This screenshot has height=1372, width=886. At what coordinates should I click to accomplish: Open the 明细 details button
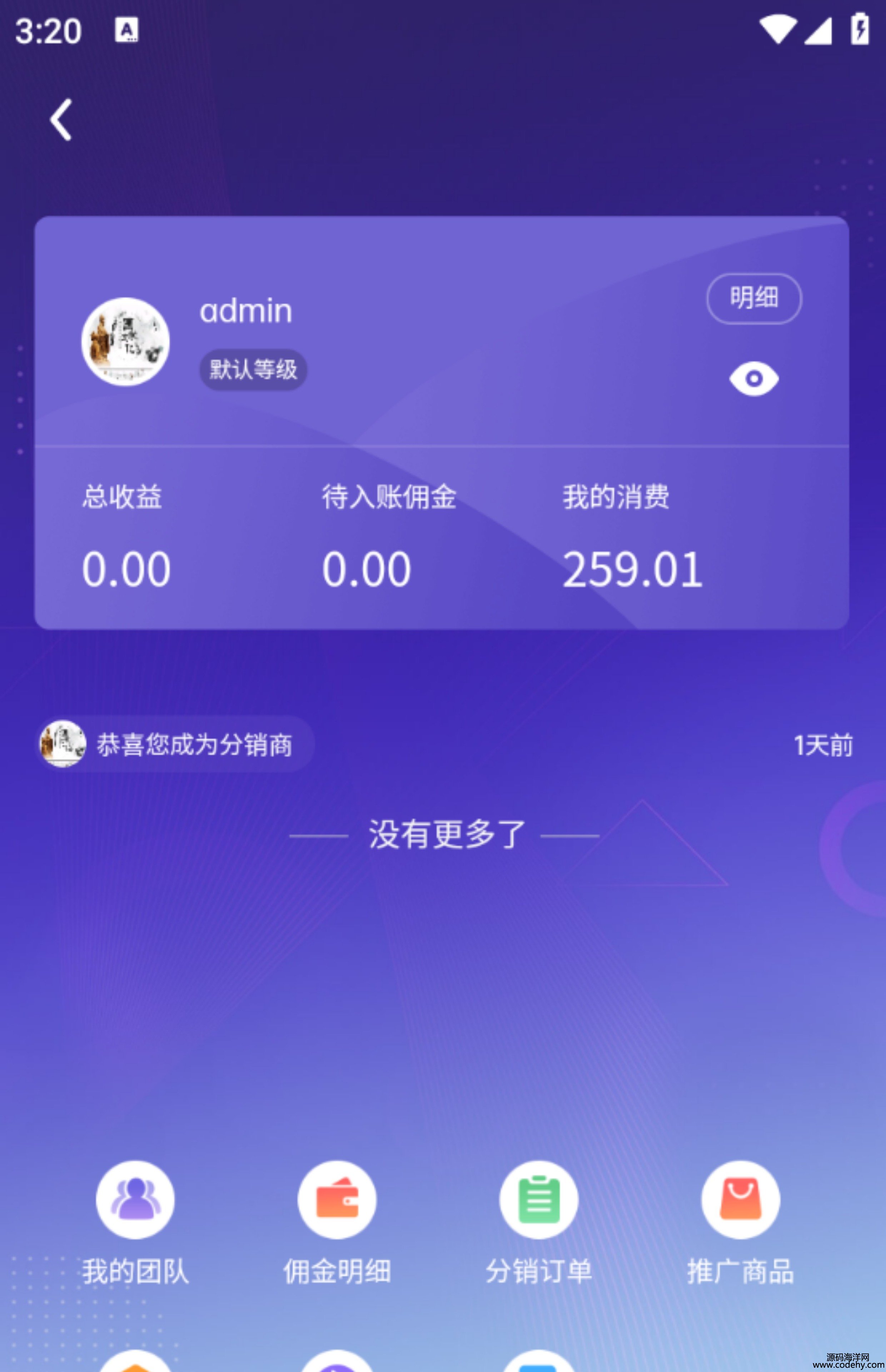coord(754,298)
